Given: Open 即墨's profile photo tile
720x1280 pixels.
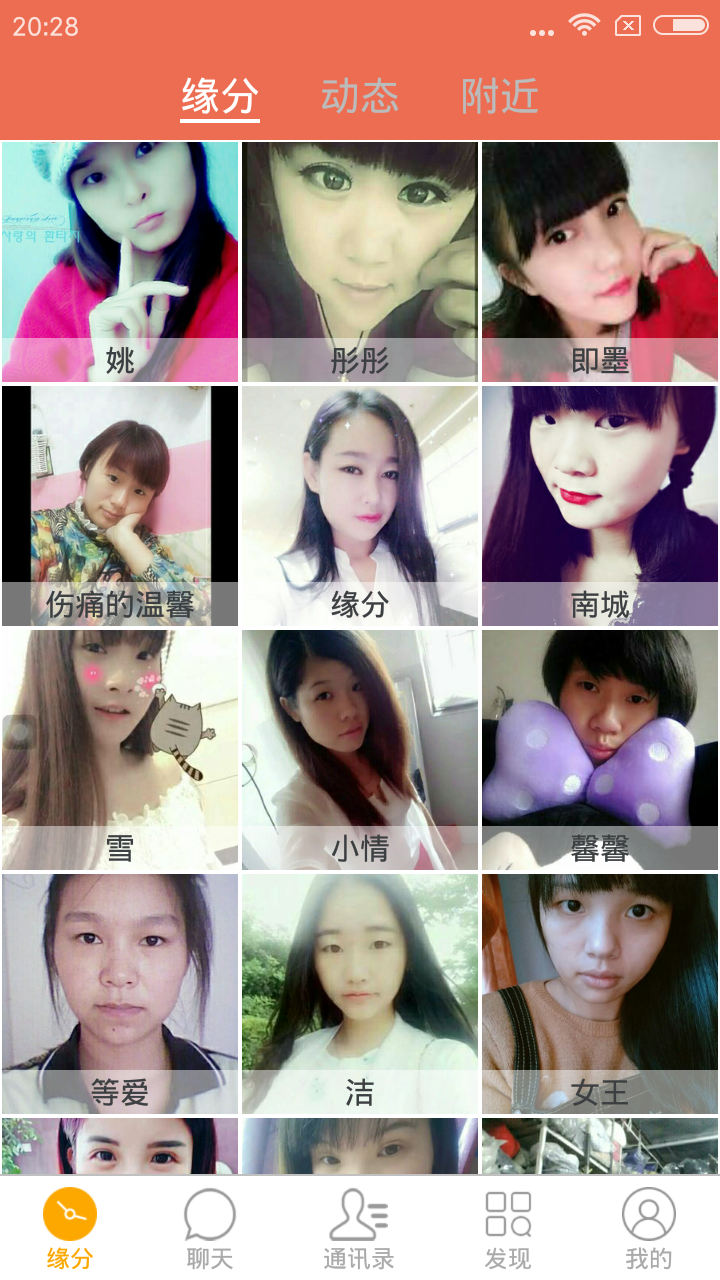Looking at the screenshot, I should (x=600, y=261).
